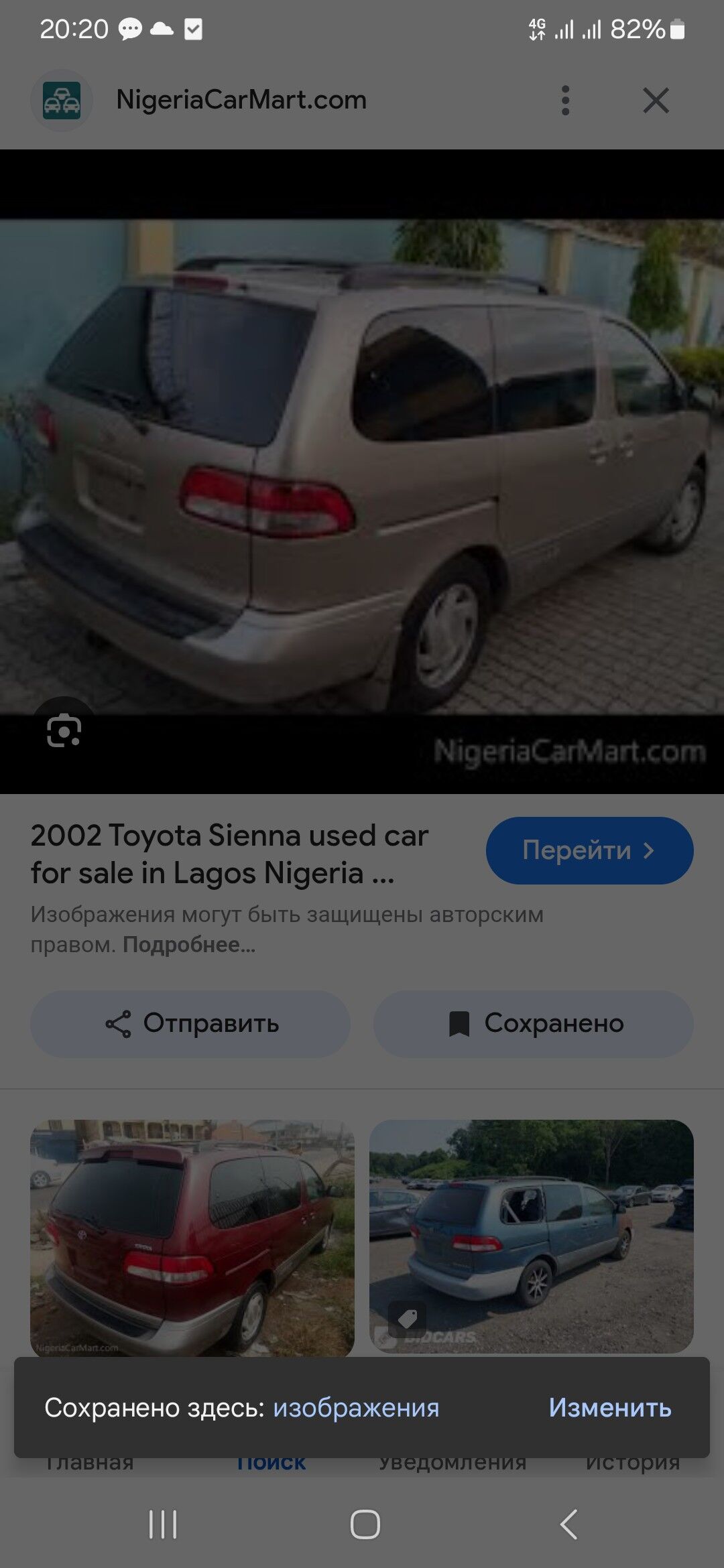The image size is (724, 1568).
Task: Open the 2002 Toyota Sienna listing title
Action: pyautogui.click(x=229, y=854)
